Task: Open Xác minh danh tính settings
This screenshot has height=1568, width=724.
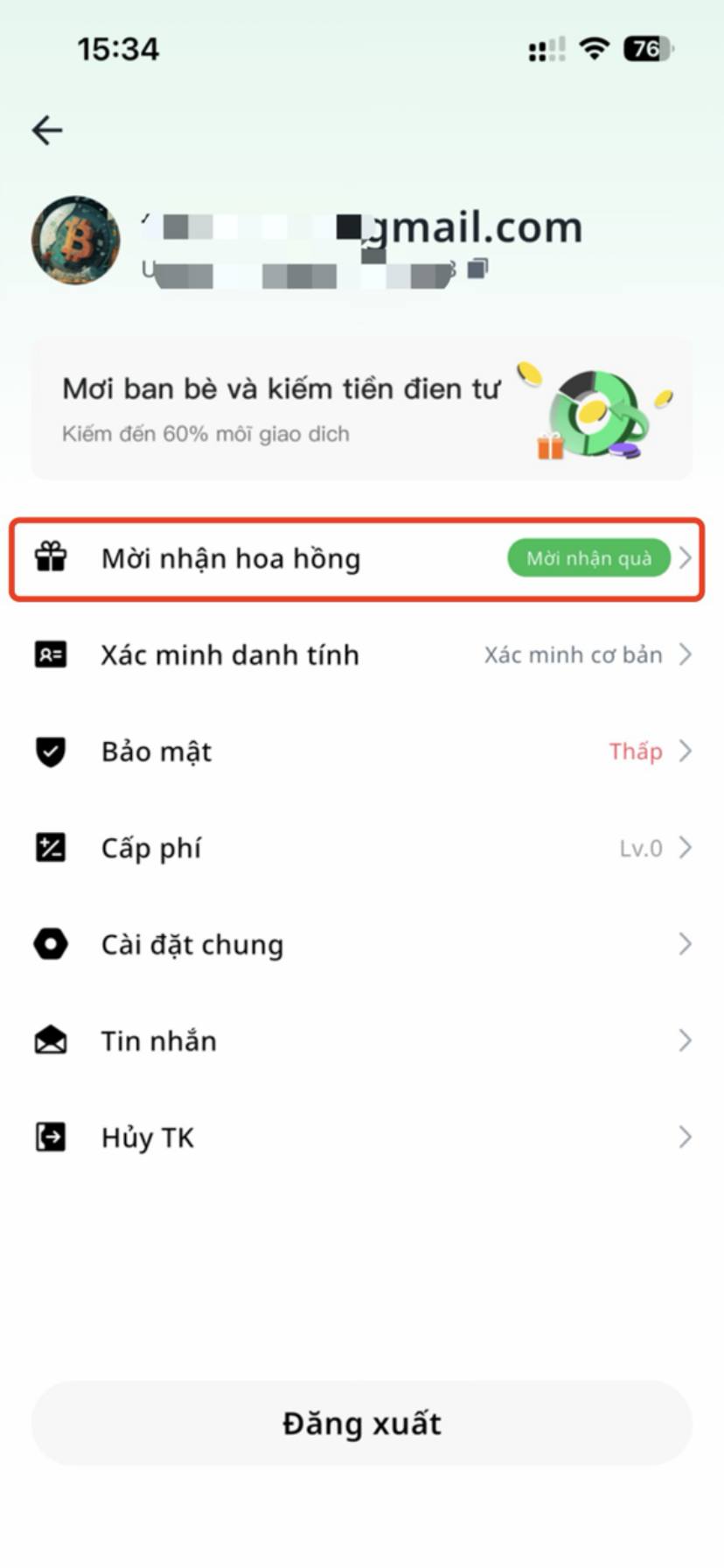Action: [362, 654]
